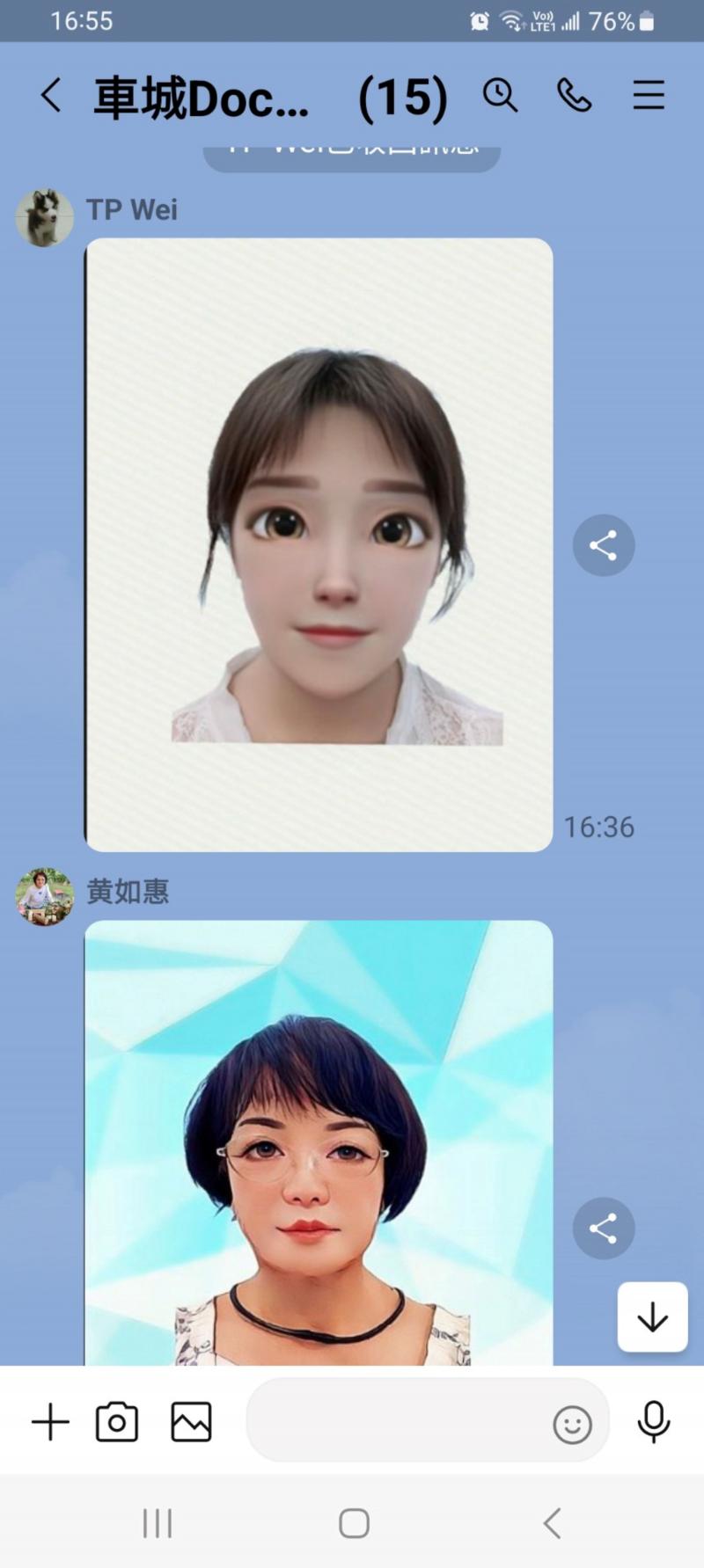The image size is (704, 1568).
Task: Share TP Wei's avatar image
Action: [604, 545]
